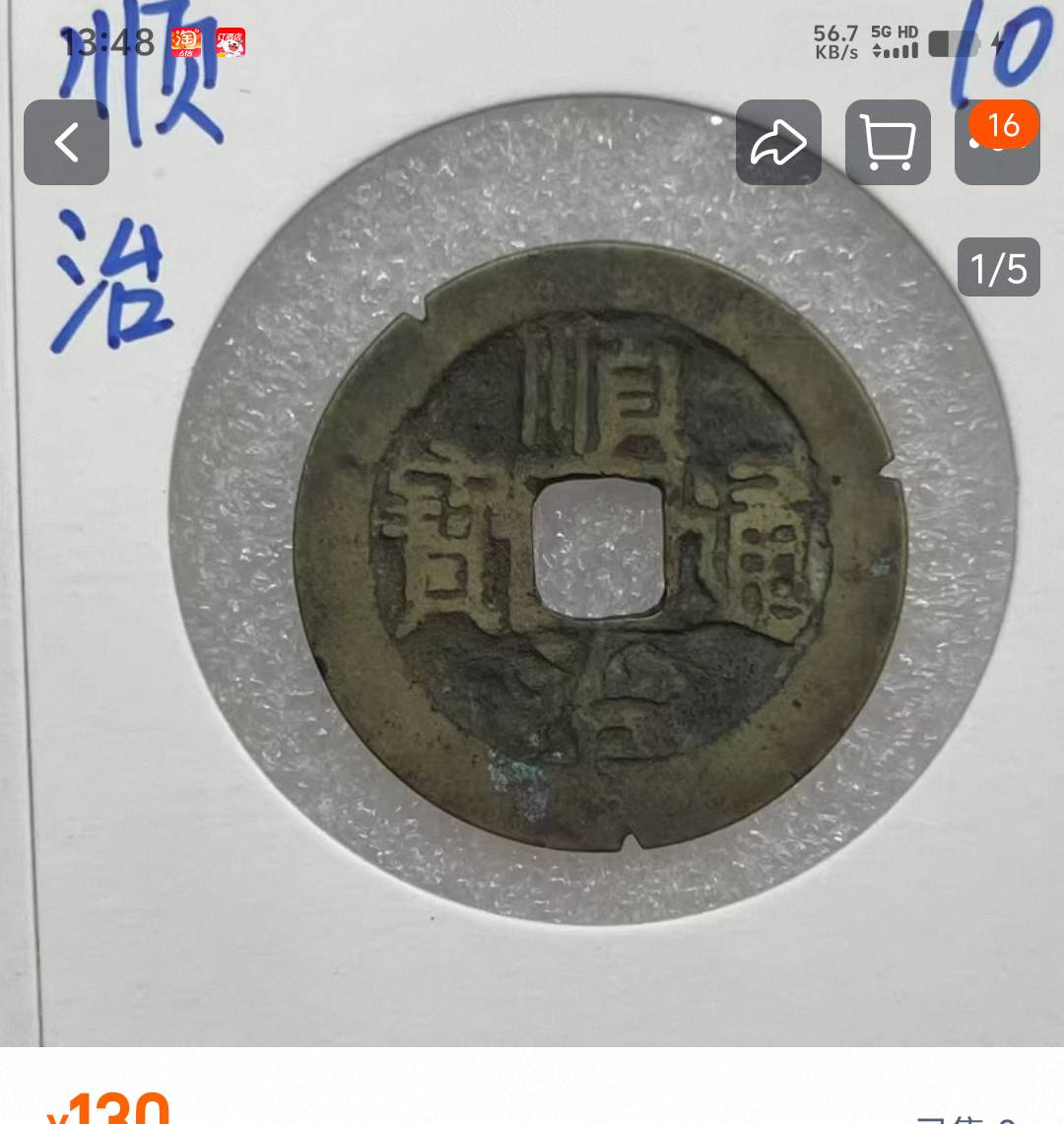Go back to the previous page

[66, 143]
